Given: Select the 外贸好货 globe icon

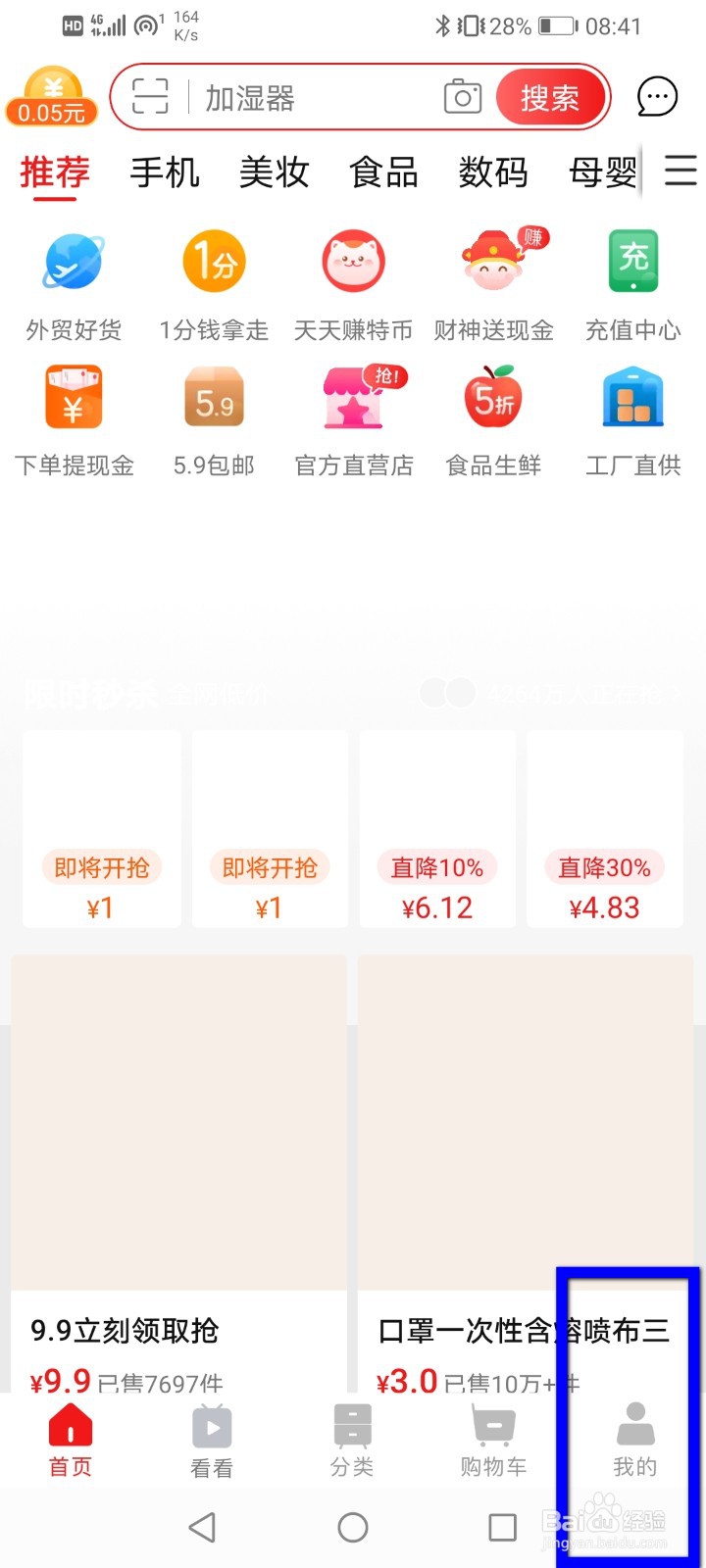Looking at the screenshot, I should [72, 262].
